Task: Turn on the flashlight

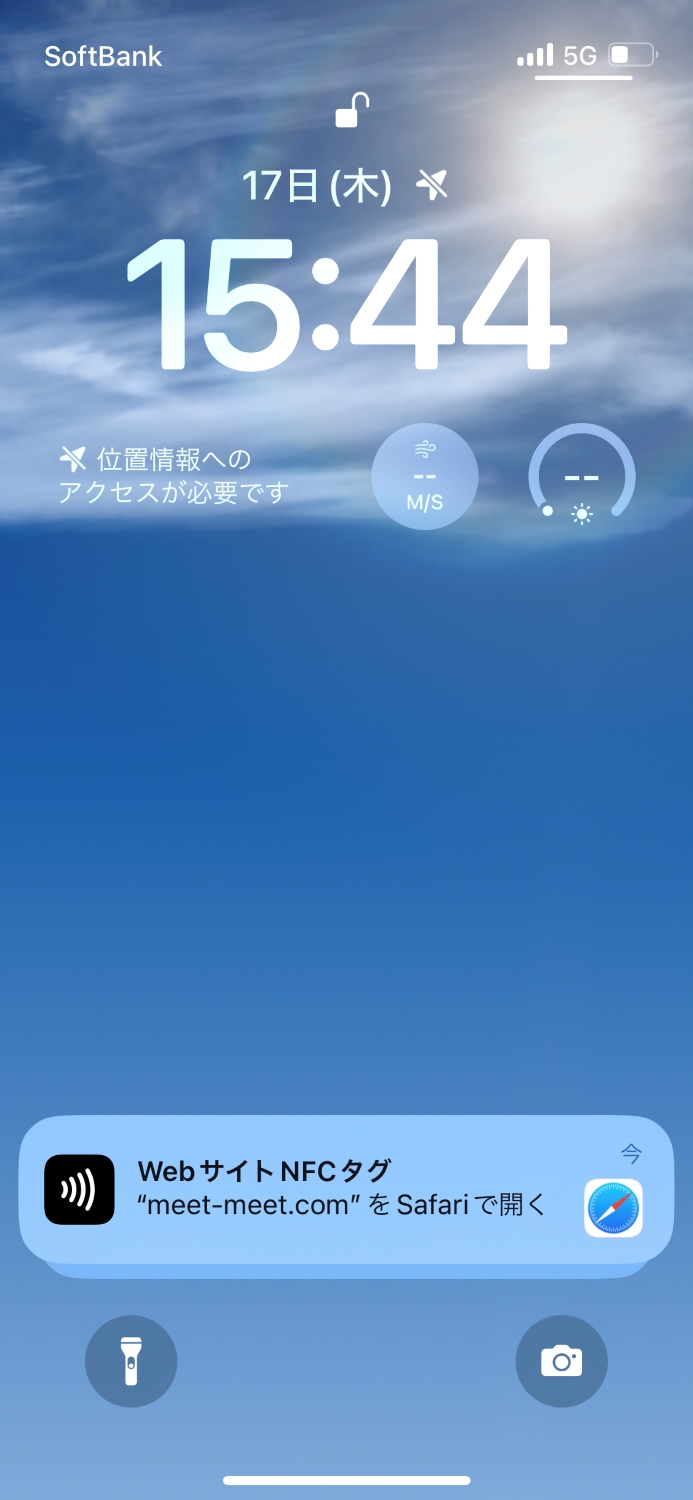Action: [131, 1361]
